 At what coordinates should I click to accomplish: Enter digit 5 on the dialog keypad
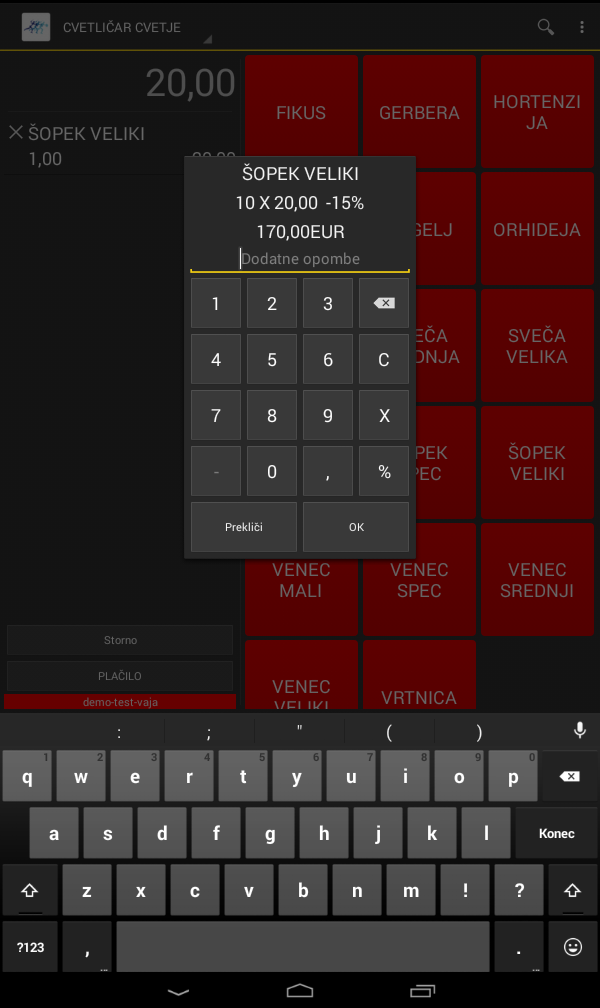click(x=272, y=360)
